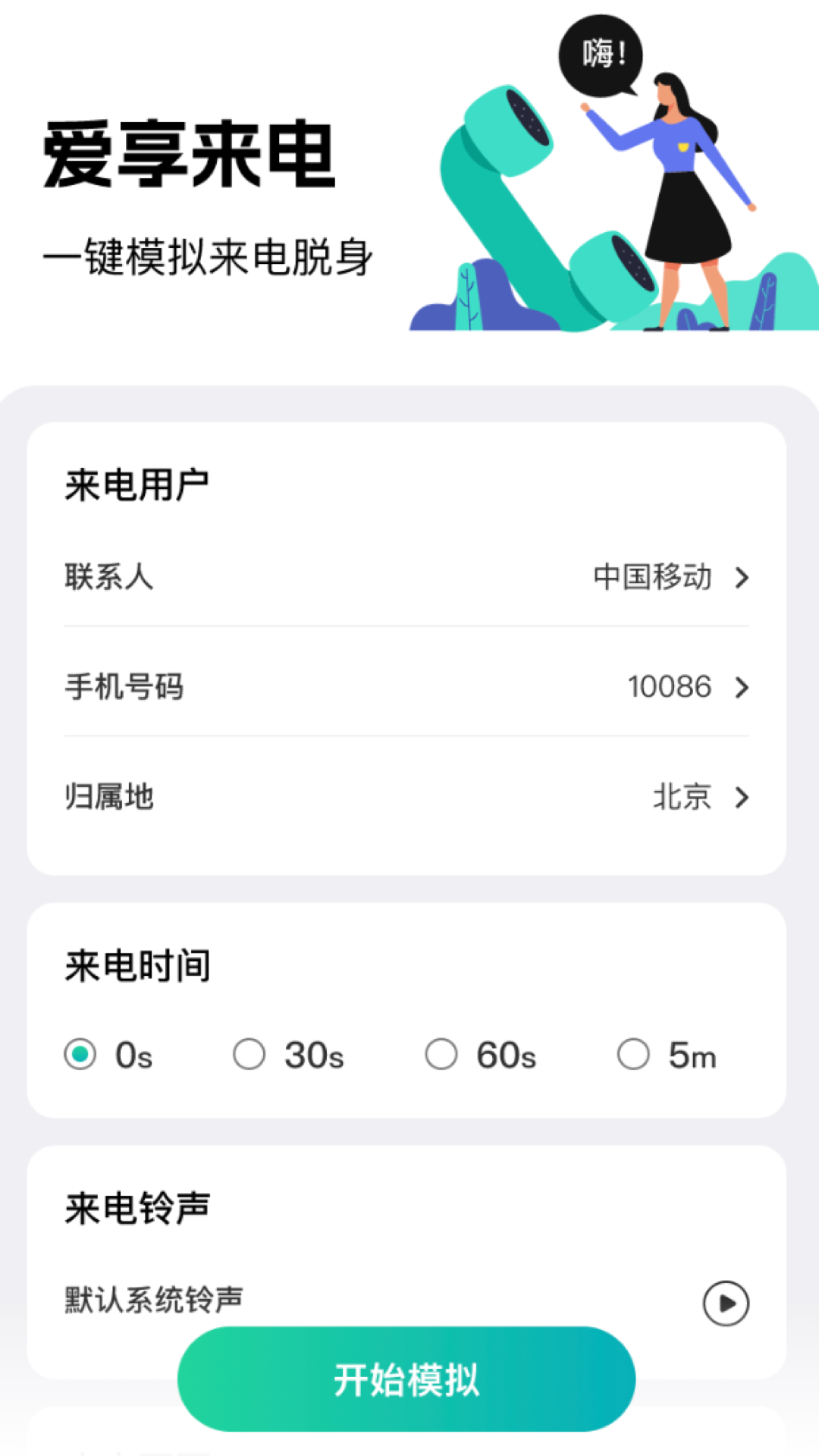Click the 北京 location value

(680, 797)
